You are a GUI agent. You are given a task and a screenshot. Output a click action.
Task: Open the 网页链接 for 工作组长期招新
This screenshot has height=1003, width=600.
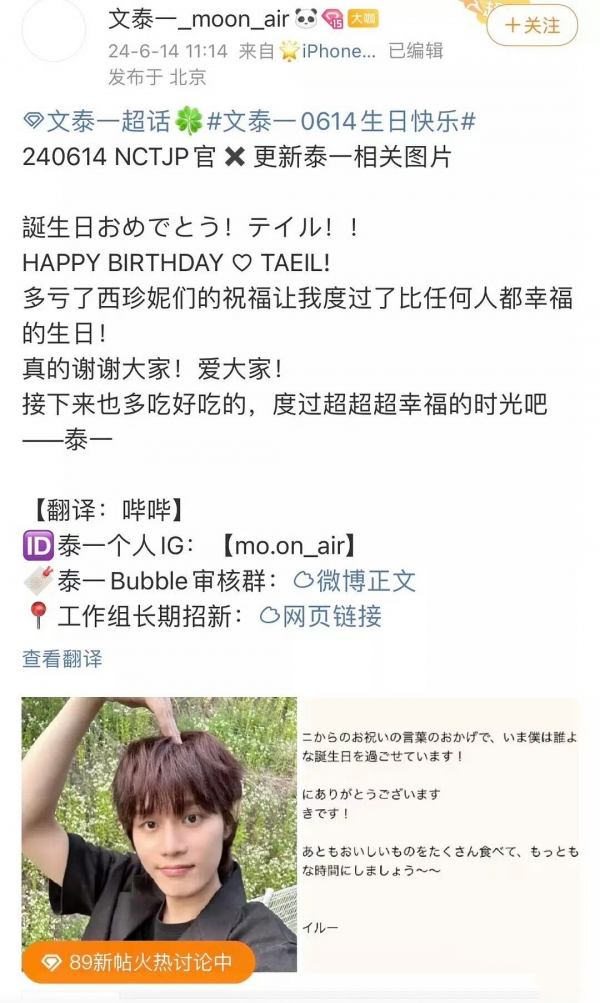320,616
